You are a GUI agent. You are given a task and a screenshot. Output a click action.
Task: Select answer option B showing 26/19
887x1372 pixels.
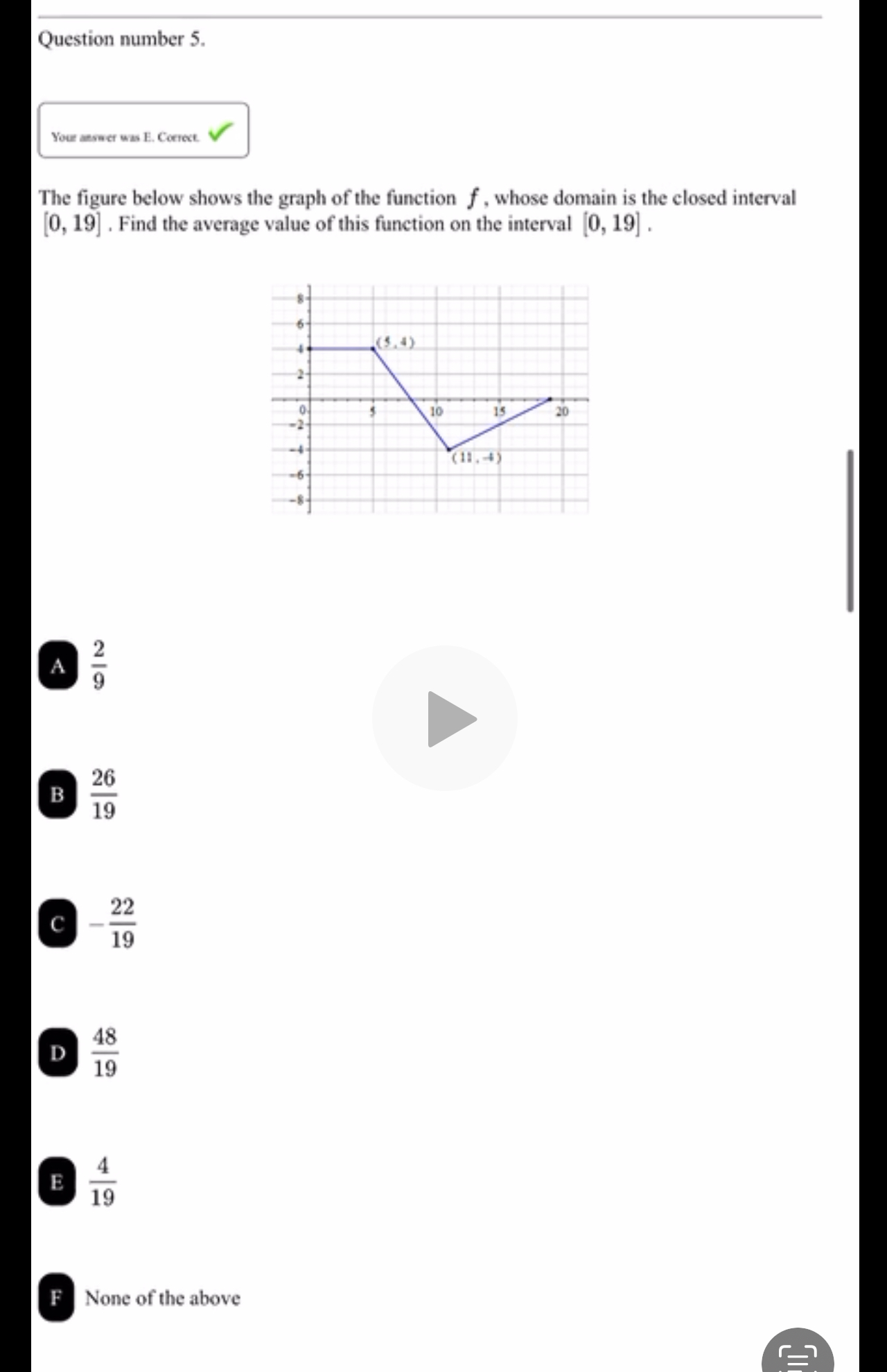point(58,793)
